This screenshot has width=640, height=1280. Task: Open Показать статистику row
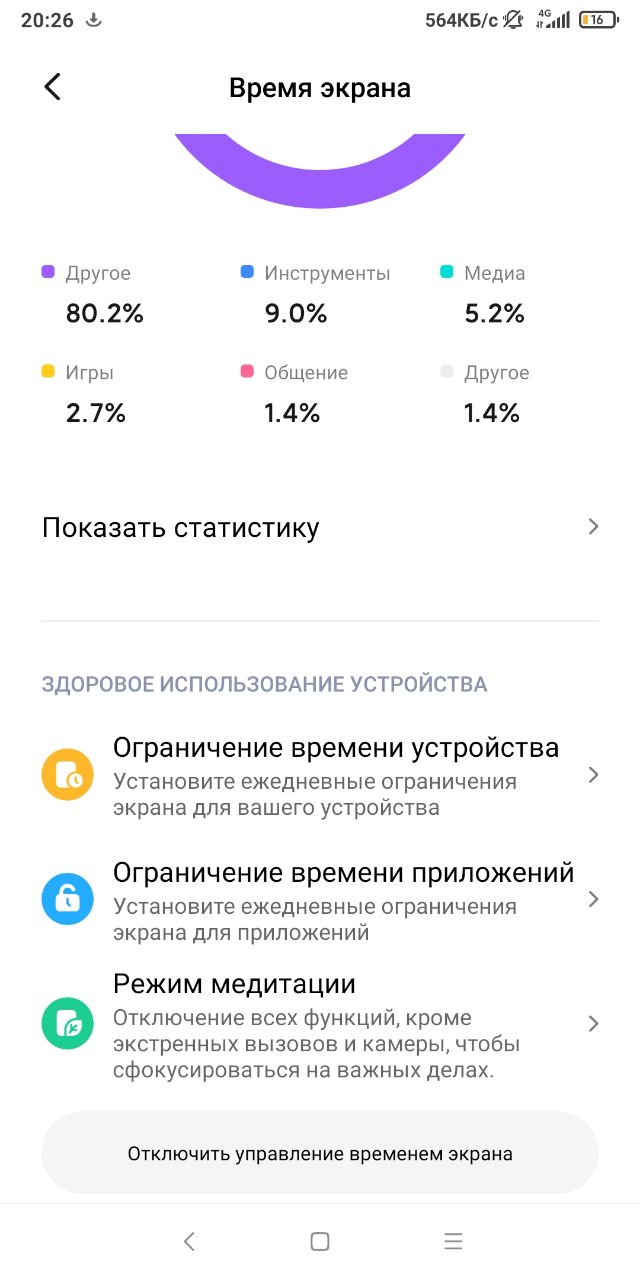tap(320, 527)
